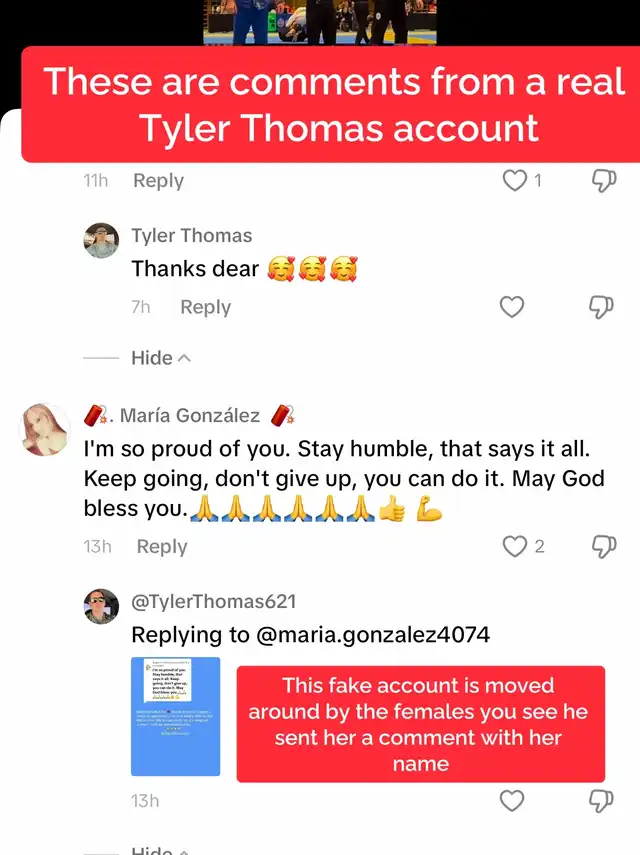
Task: Dislike María González's comment
Action: click(x=602, y=546)
